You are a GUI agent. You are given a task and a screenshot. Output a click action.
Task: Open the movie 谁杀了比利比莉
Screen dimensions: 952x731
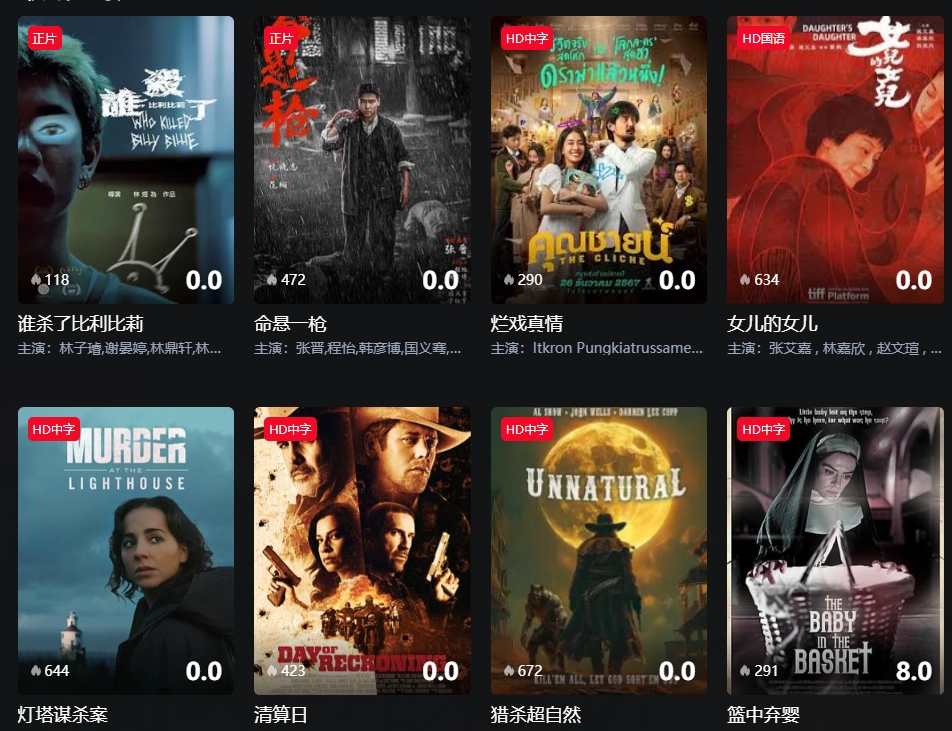[126, 160]
